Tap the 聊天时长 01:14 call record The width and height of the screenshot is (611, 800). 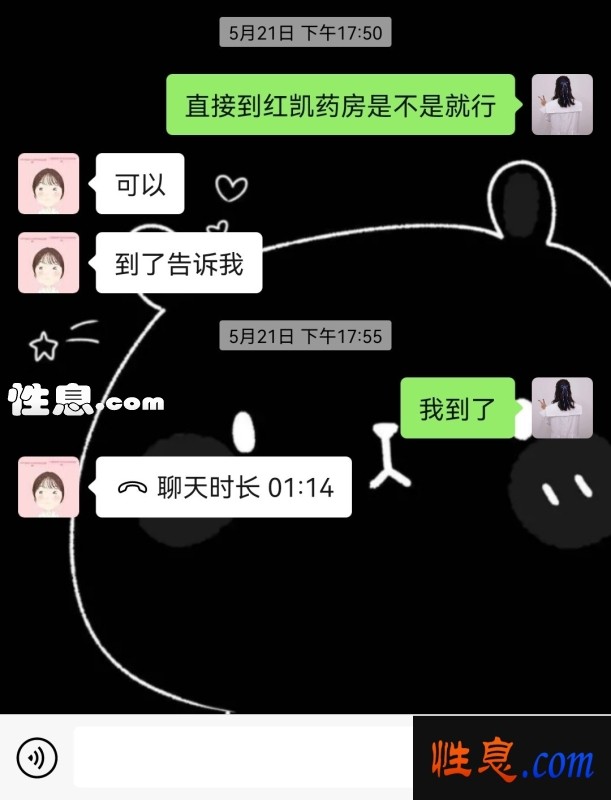tap(224, 487)
